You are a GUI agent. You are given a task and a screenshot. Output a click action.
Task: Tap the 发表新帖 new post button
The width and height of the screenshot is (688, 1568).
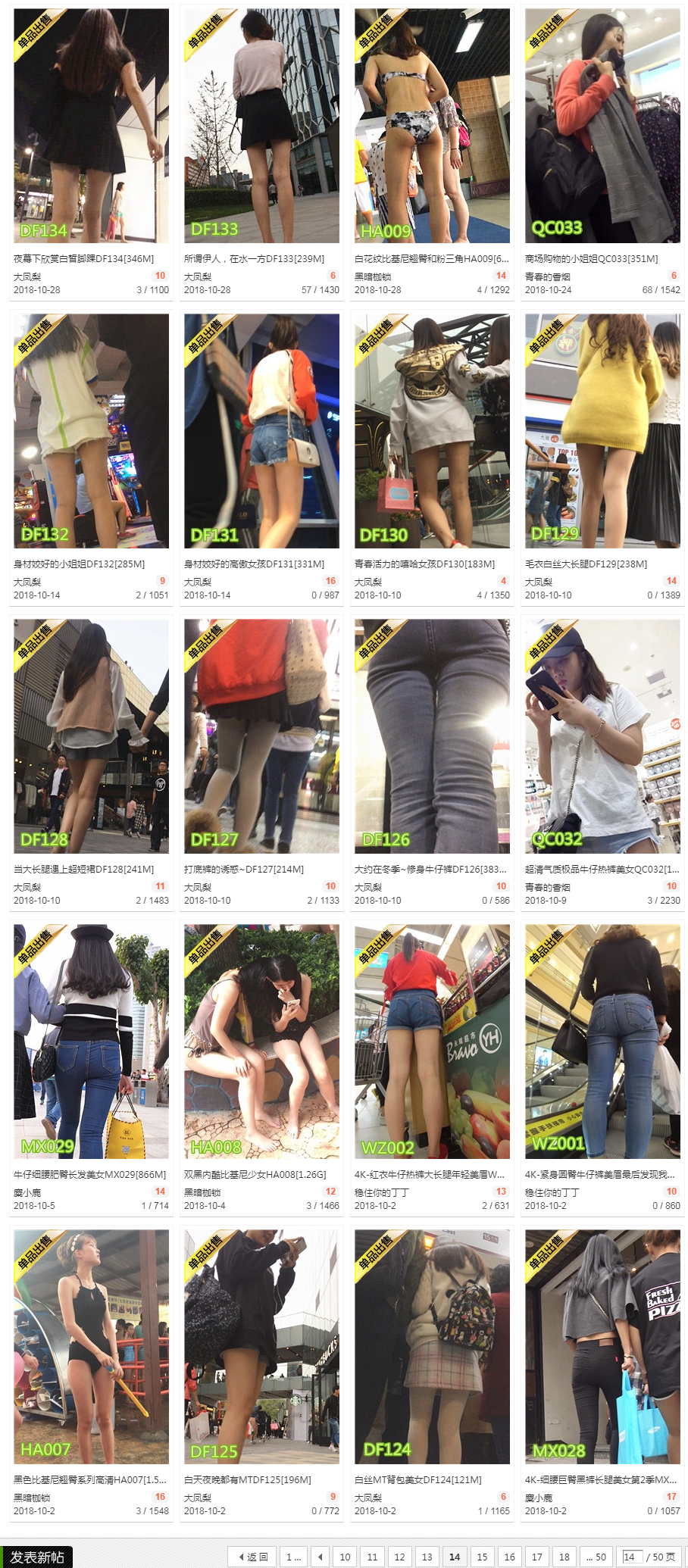click(x=36, y=1557)
